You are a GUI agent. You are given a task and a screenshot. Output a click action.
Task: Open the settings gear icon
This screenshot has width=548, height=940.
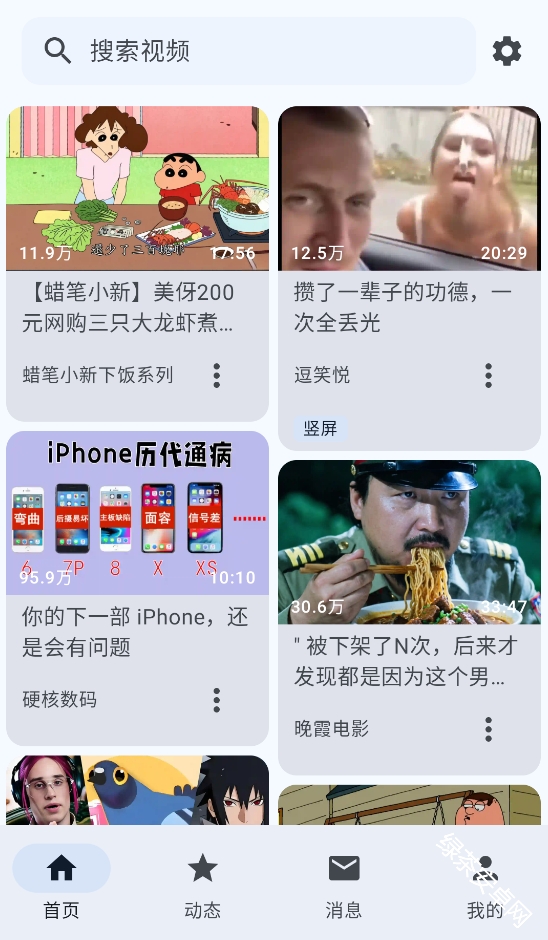point(507,51)
